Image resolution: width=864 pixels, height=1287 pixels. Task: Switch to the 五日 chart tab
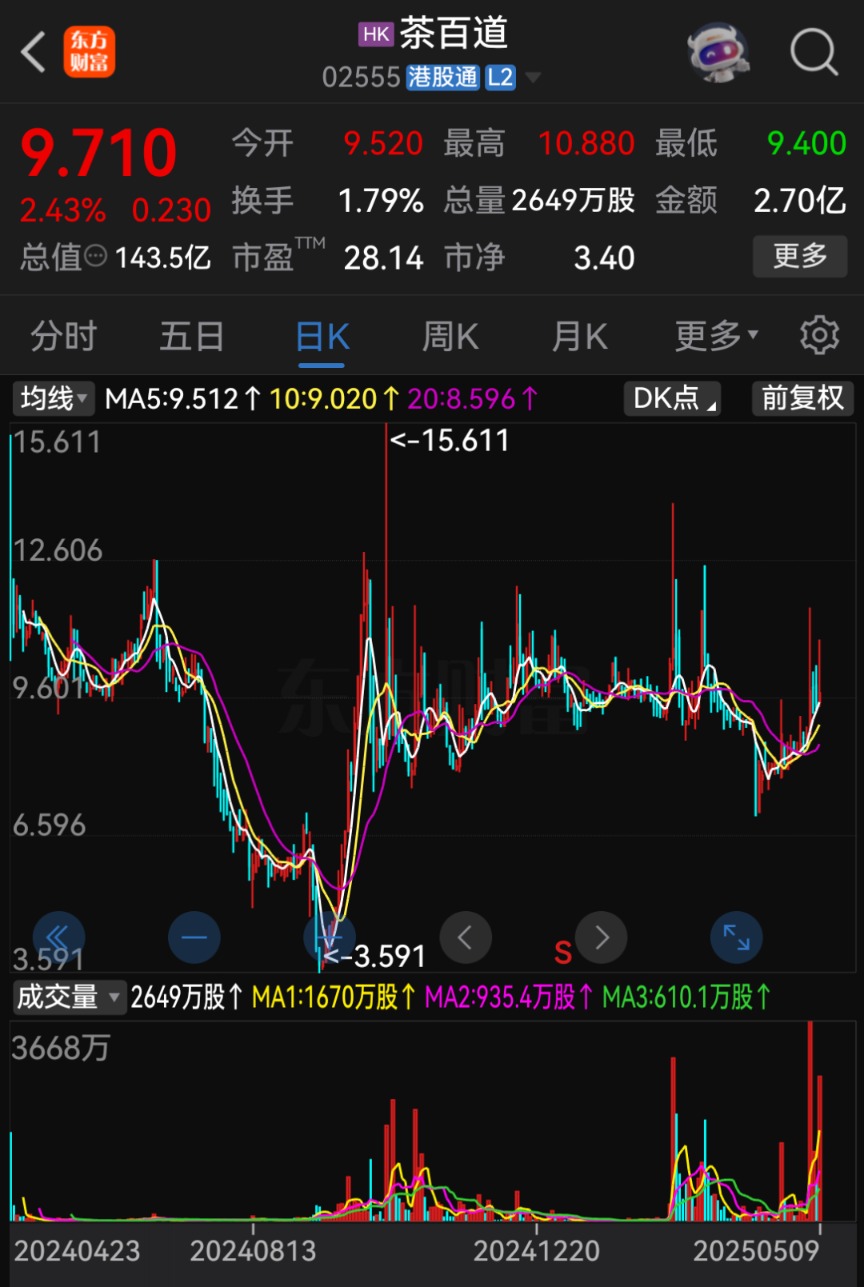pos(192,337)
